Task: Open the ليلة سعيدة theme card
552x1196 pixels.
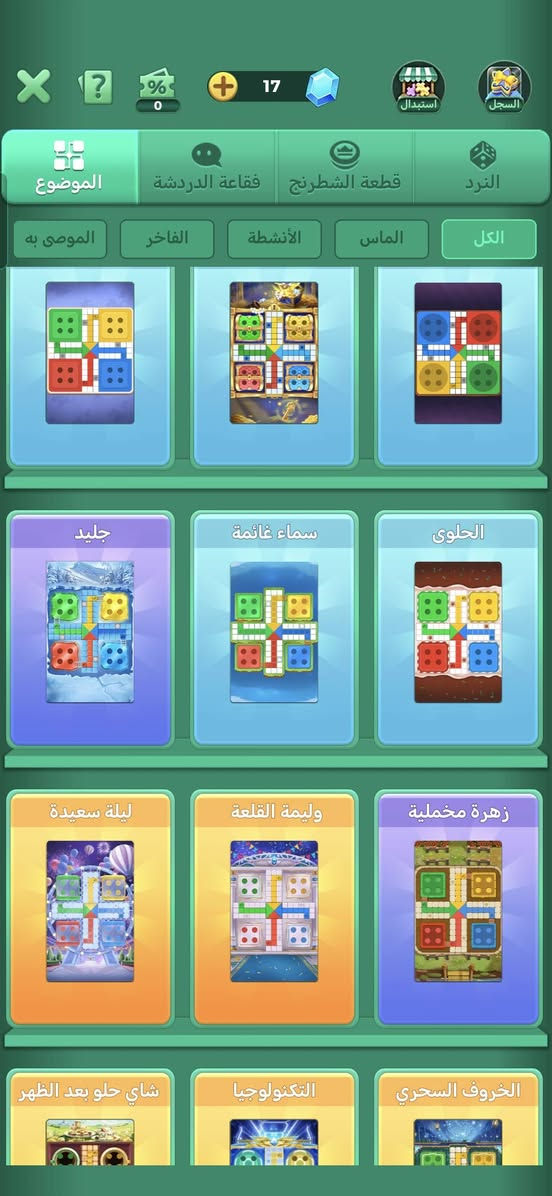Action: (90, 908)
